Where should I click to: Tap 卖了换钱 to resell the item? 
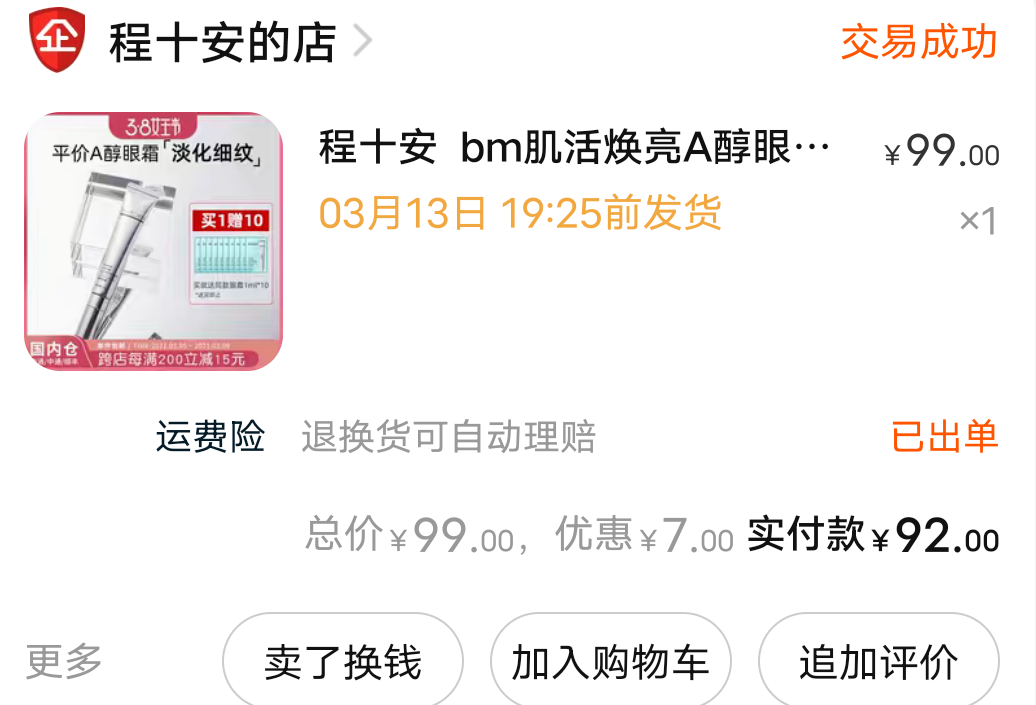coord(343,662)
